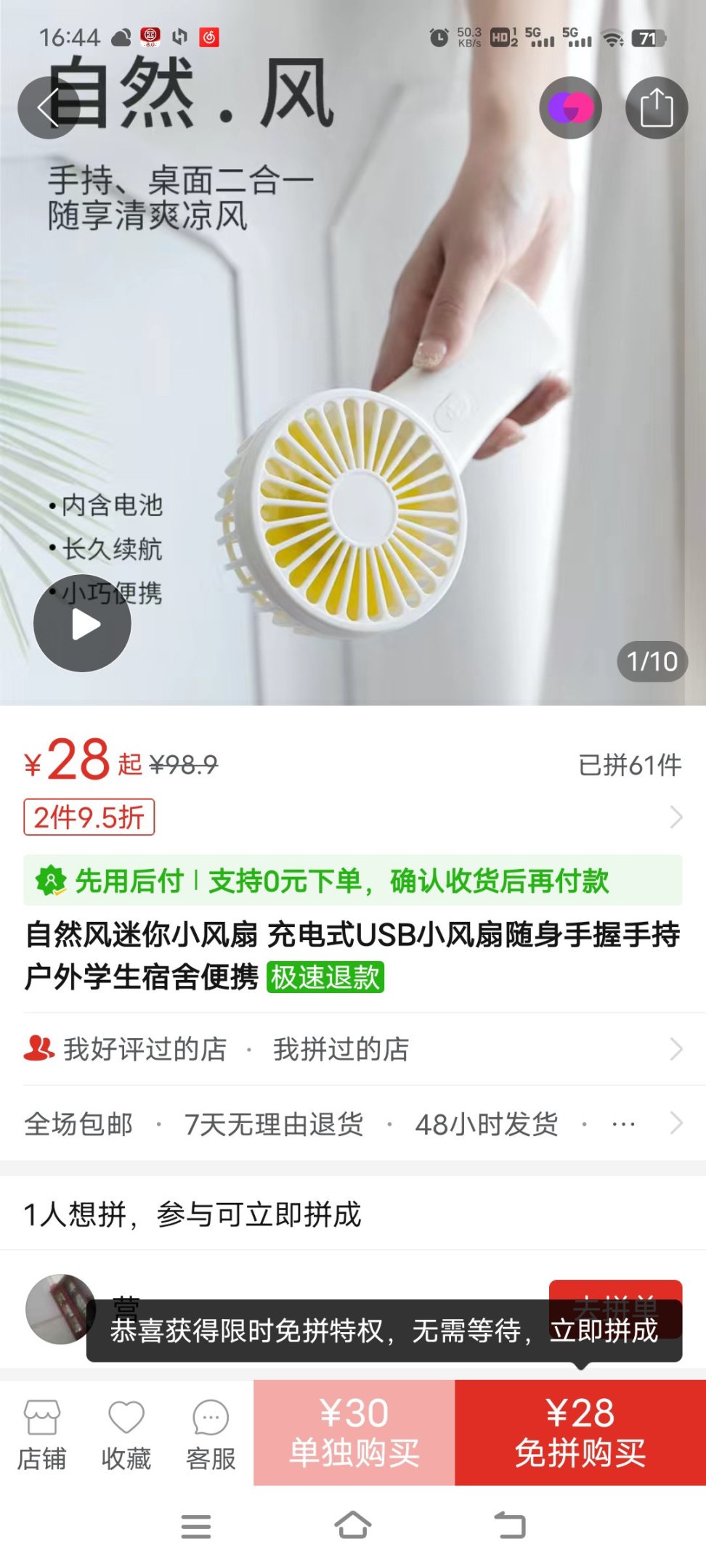Buy alone for ¥30 单独购买
This screenshot has height=1568, width=706.
point(354,1432)
